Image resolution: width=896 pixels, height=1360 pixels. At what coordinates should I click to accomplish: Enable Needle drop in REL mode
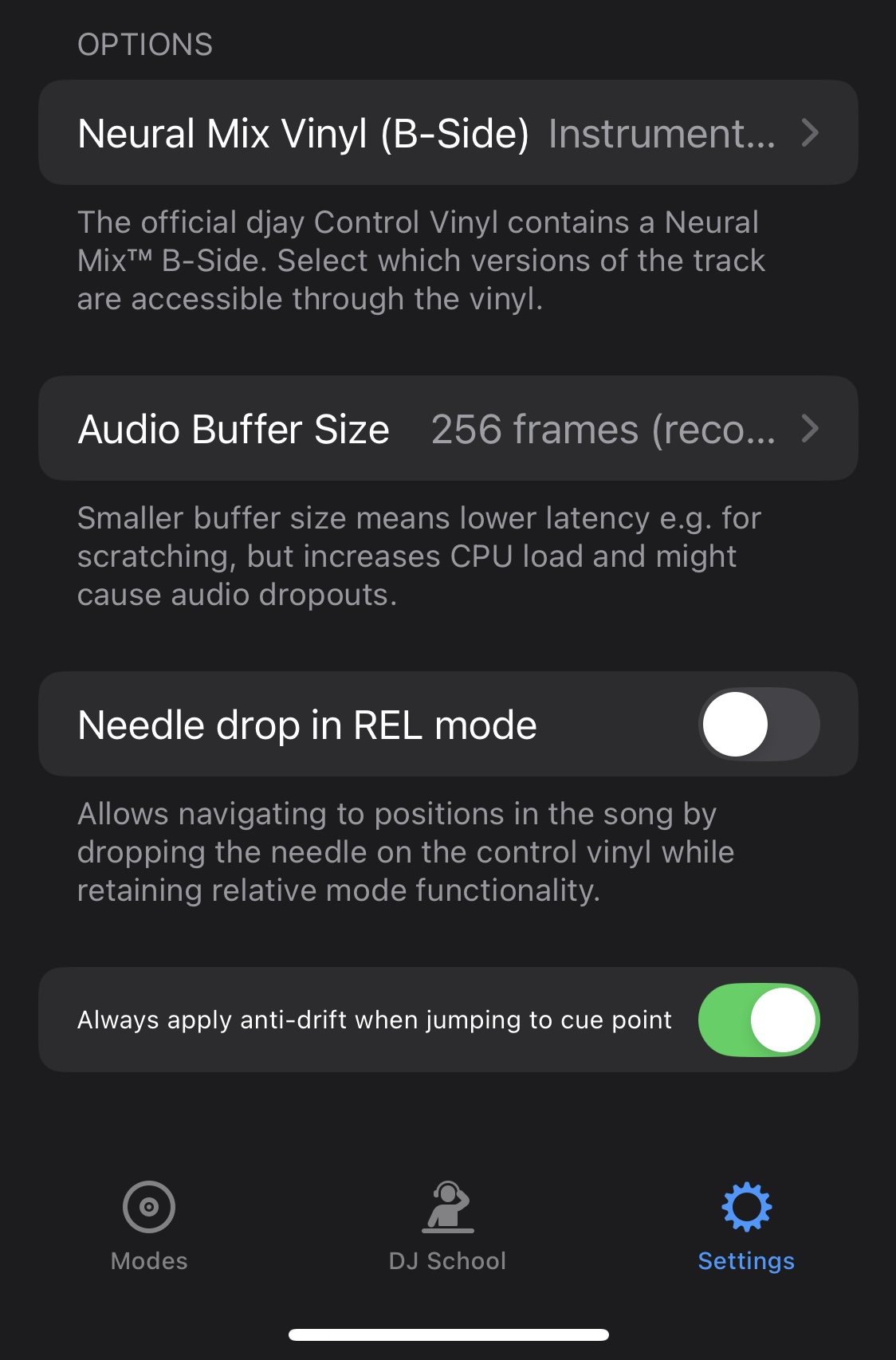[758, 724]
